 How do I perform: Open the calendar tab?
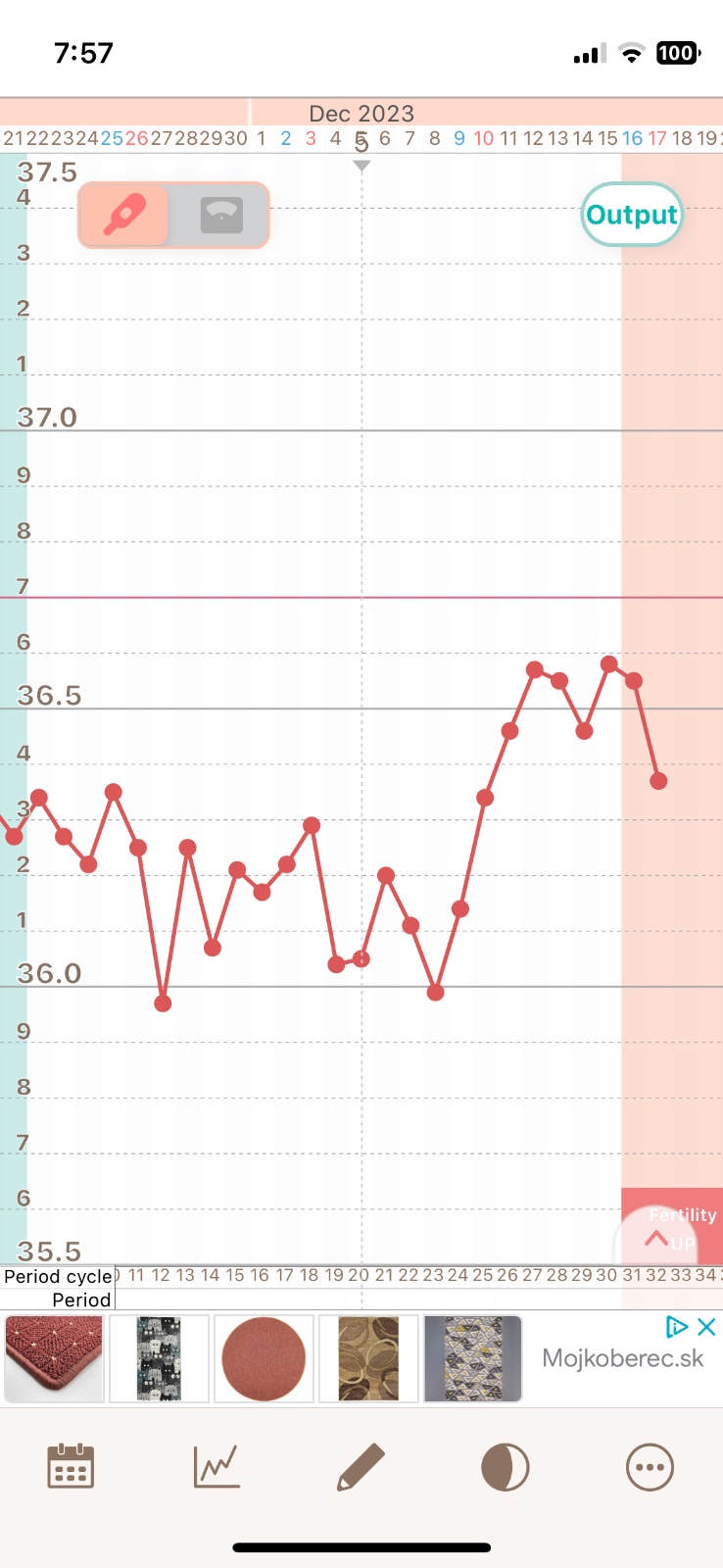tap(71, 1467)
